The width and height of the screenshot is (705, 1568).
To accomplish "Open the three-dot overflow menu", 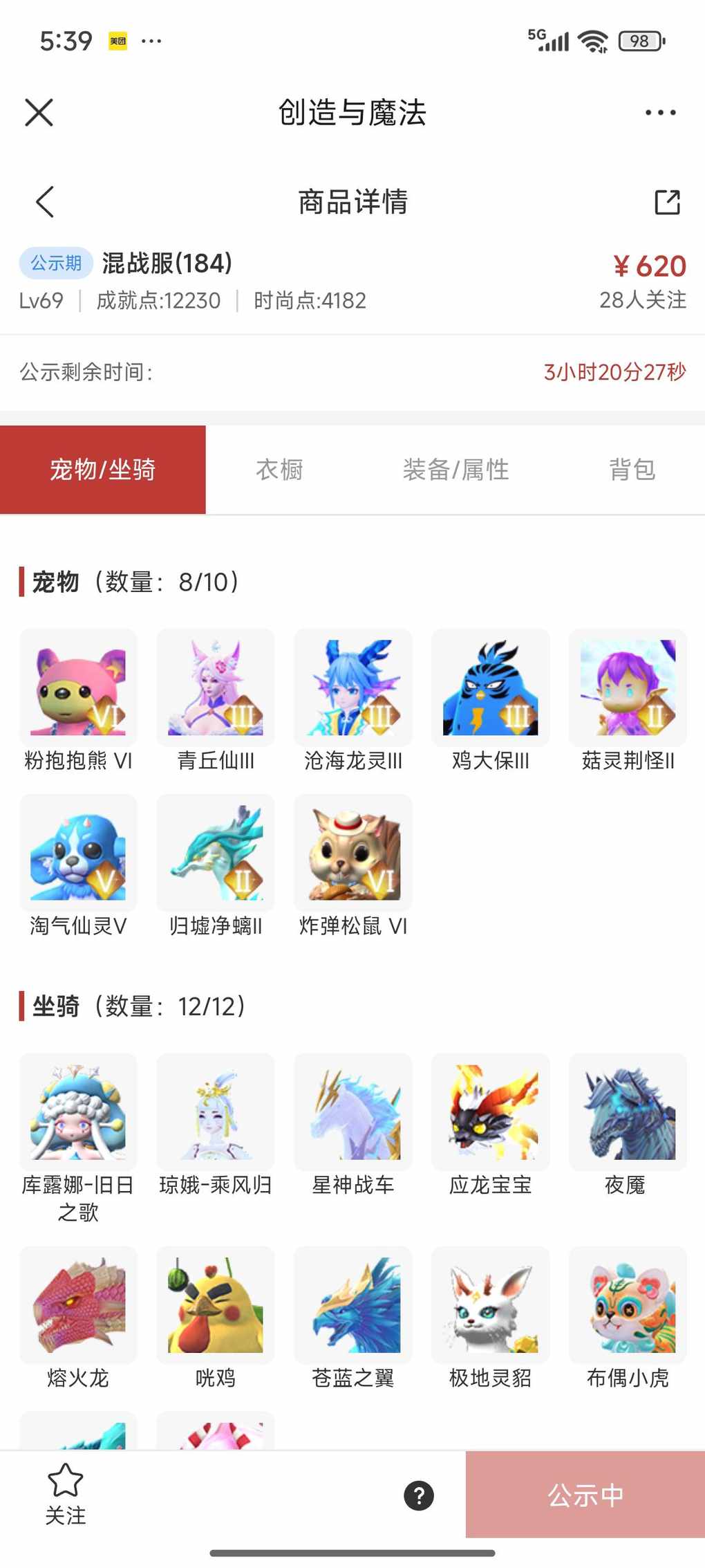I will [x=660, y=112].
